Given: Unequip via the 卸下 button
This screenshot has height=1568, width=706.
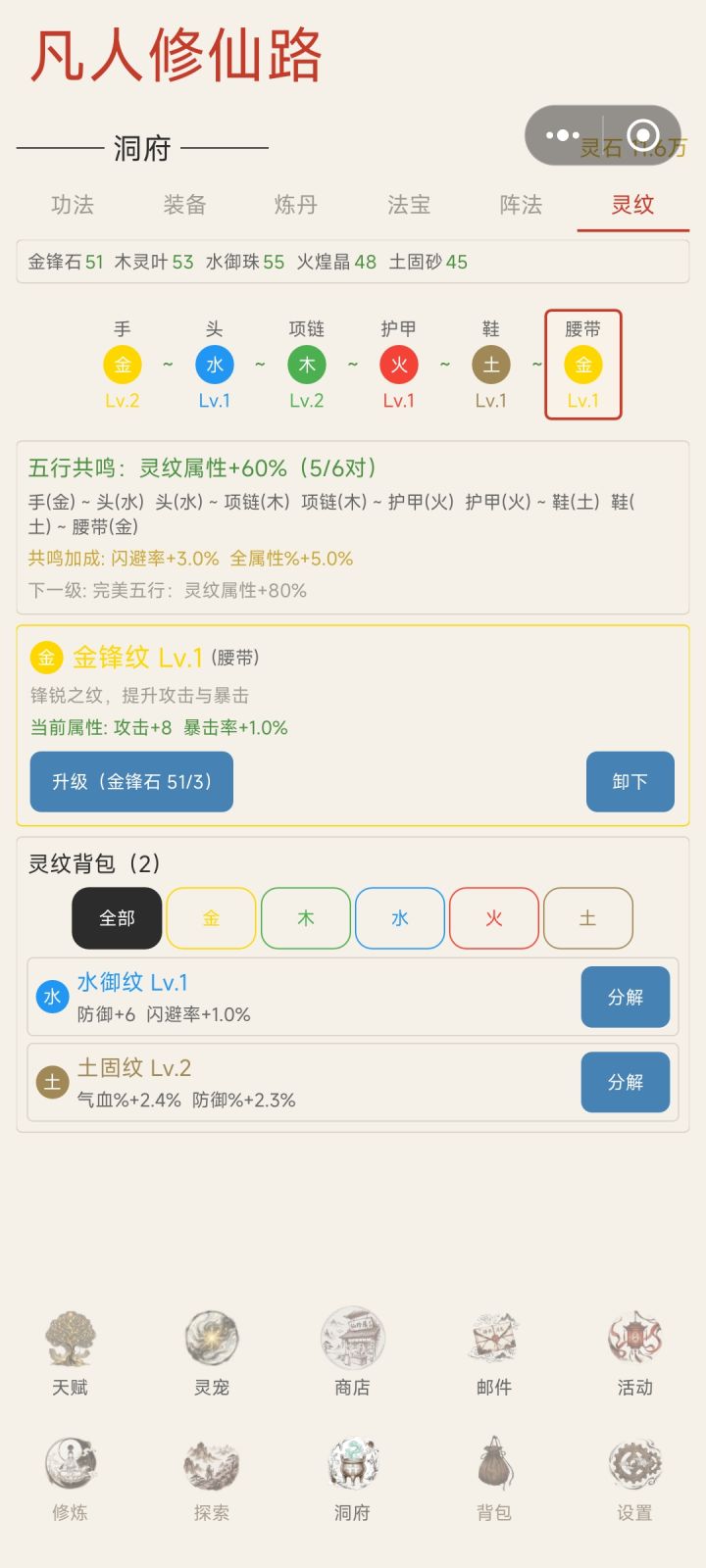Looking at the screenshot, I should [x=630, y=782].
